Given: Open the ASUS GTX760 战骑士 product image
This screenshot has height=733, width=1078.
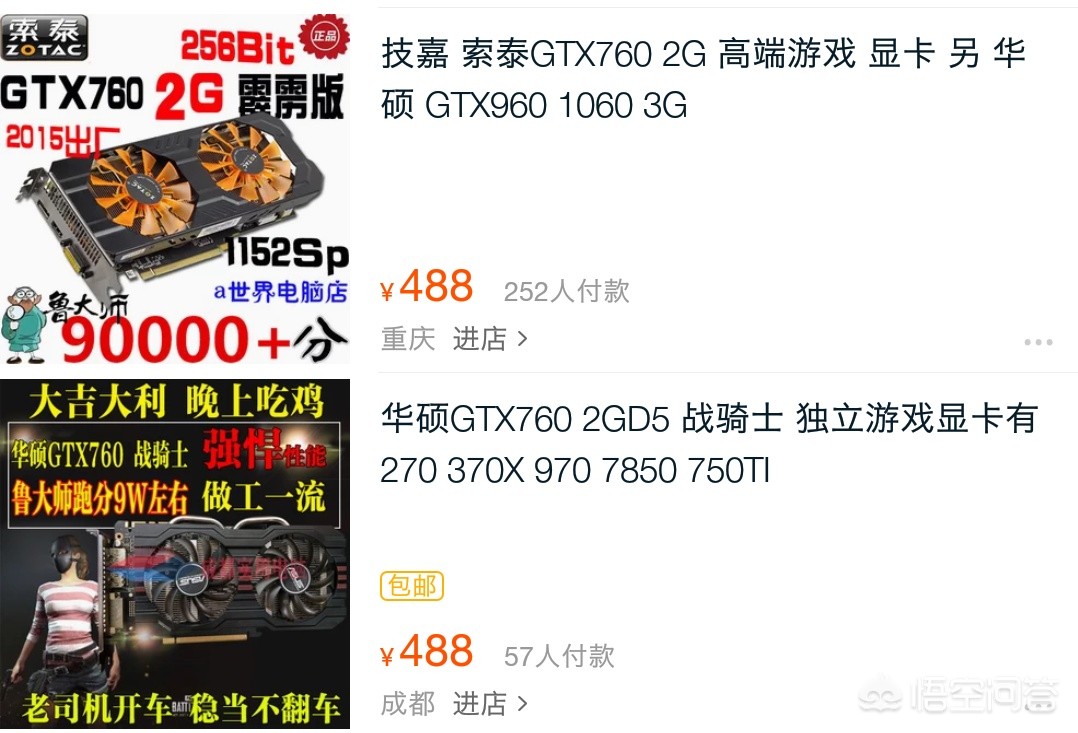Looking at the screenshot, I should pyautogui.click(x=175, y=553).
